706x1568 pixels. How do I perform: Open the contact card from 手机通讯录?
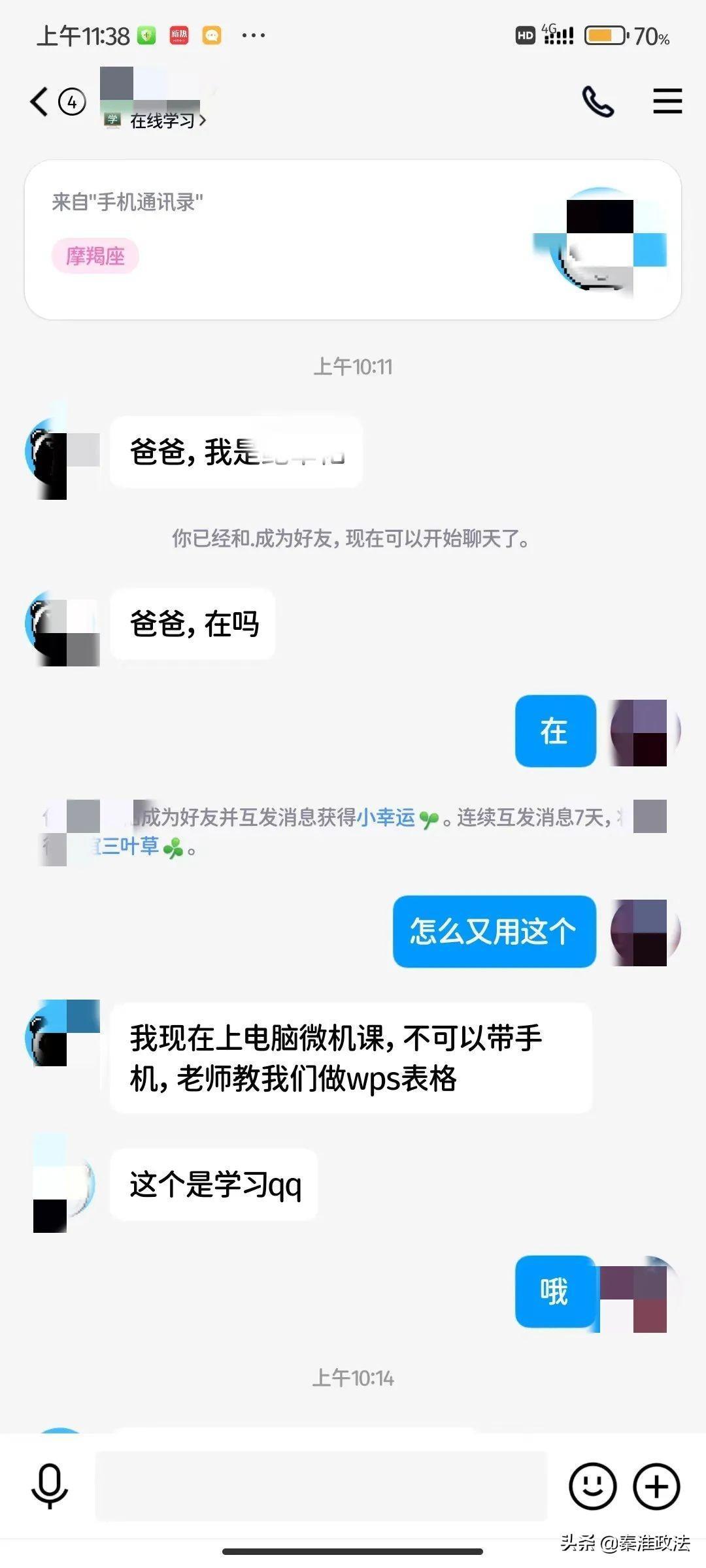[x=353, y=239]
